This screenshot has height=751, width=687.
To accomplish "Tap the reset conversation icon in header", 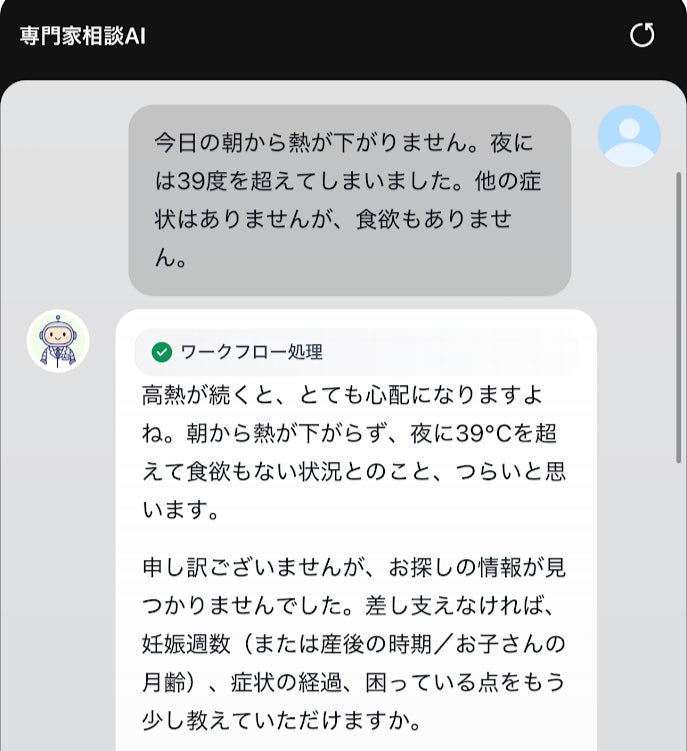I will [x=642, y=36].
